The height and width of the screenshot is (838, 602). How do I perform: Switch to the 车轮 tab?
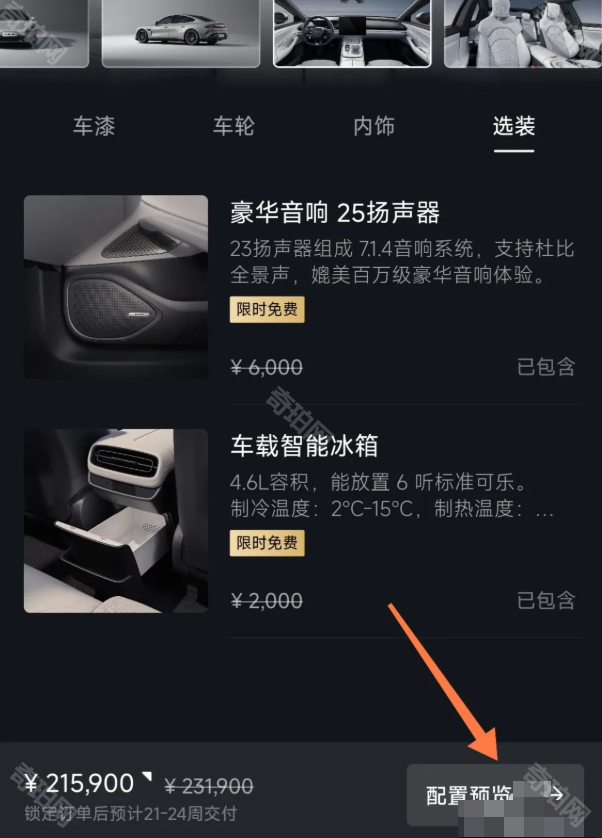tap(234, 127)
